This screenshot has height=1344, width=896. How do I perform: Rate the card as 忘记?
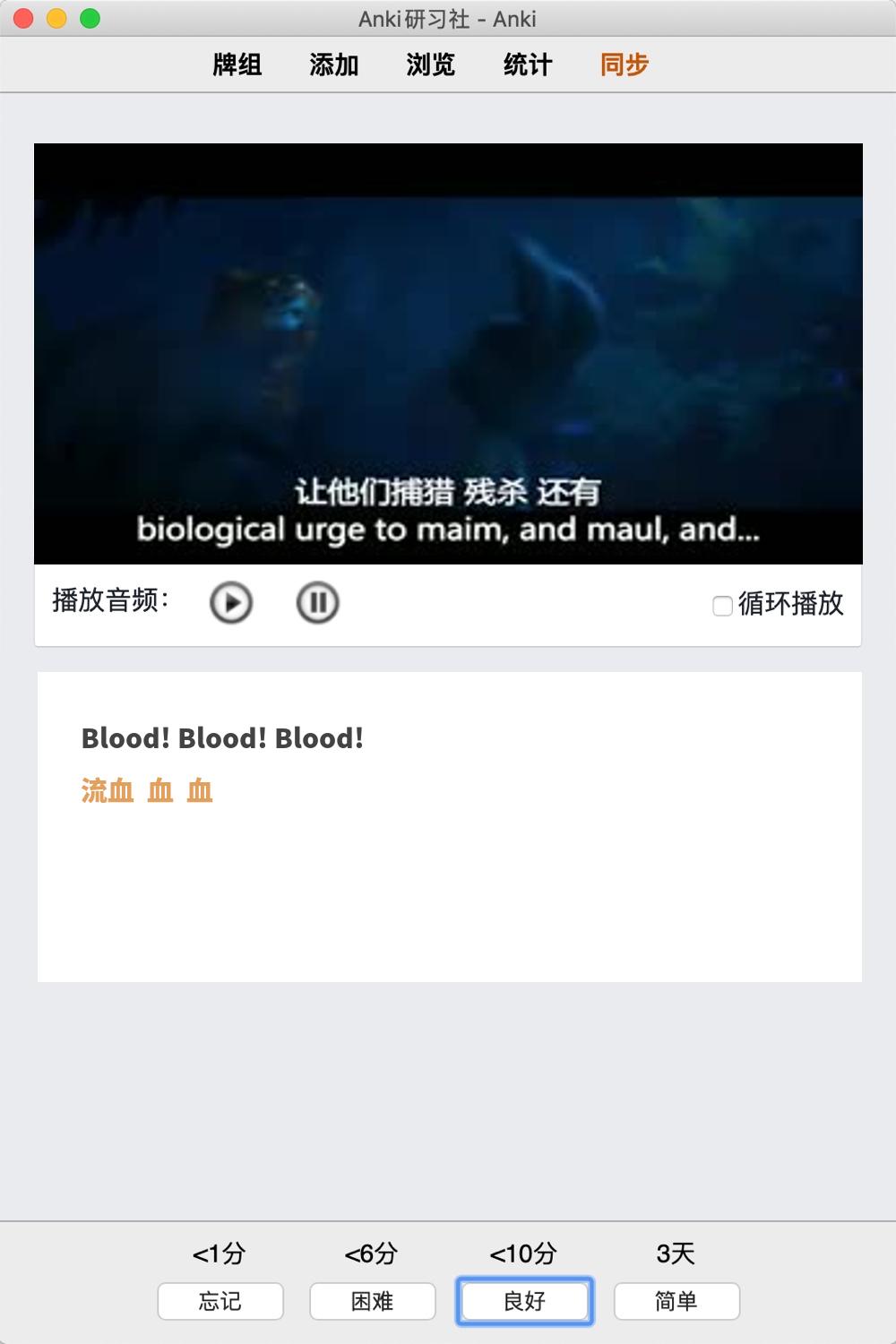click(x=220, y=1301)
